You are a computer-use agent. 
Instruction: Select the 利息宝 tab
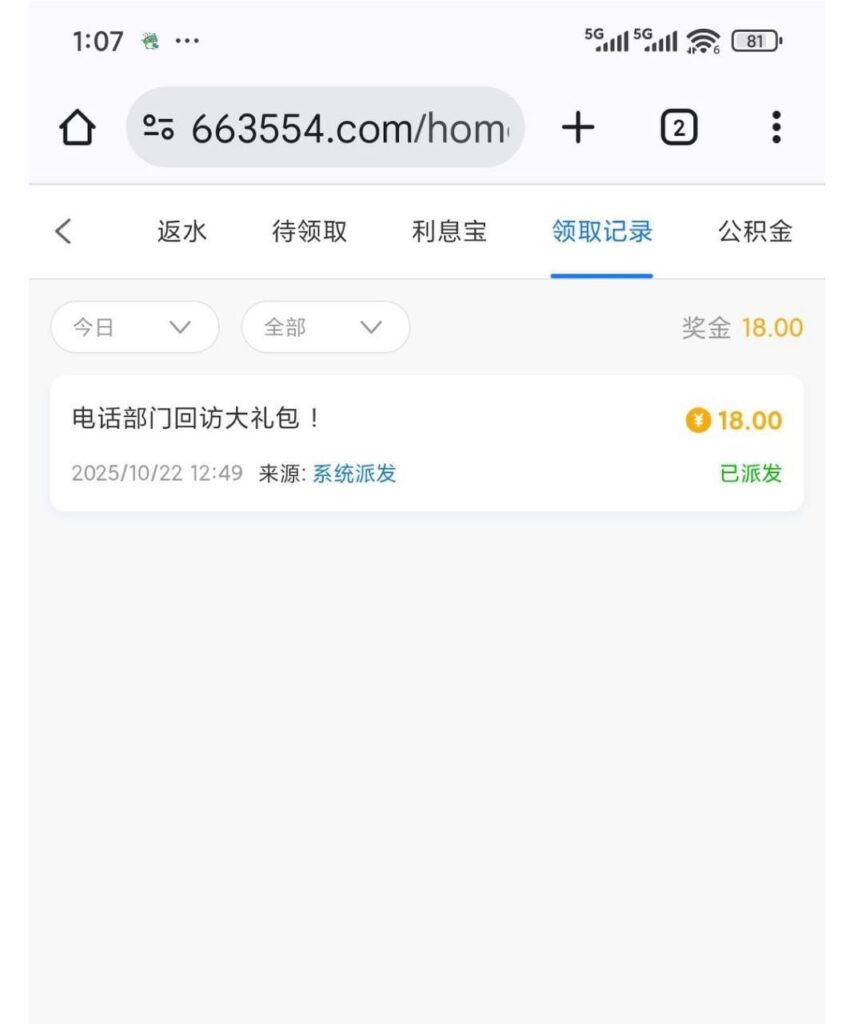[x=446, y=231]
